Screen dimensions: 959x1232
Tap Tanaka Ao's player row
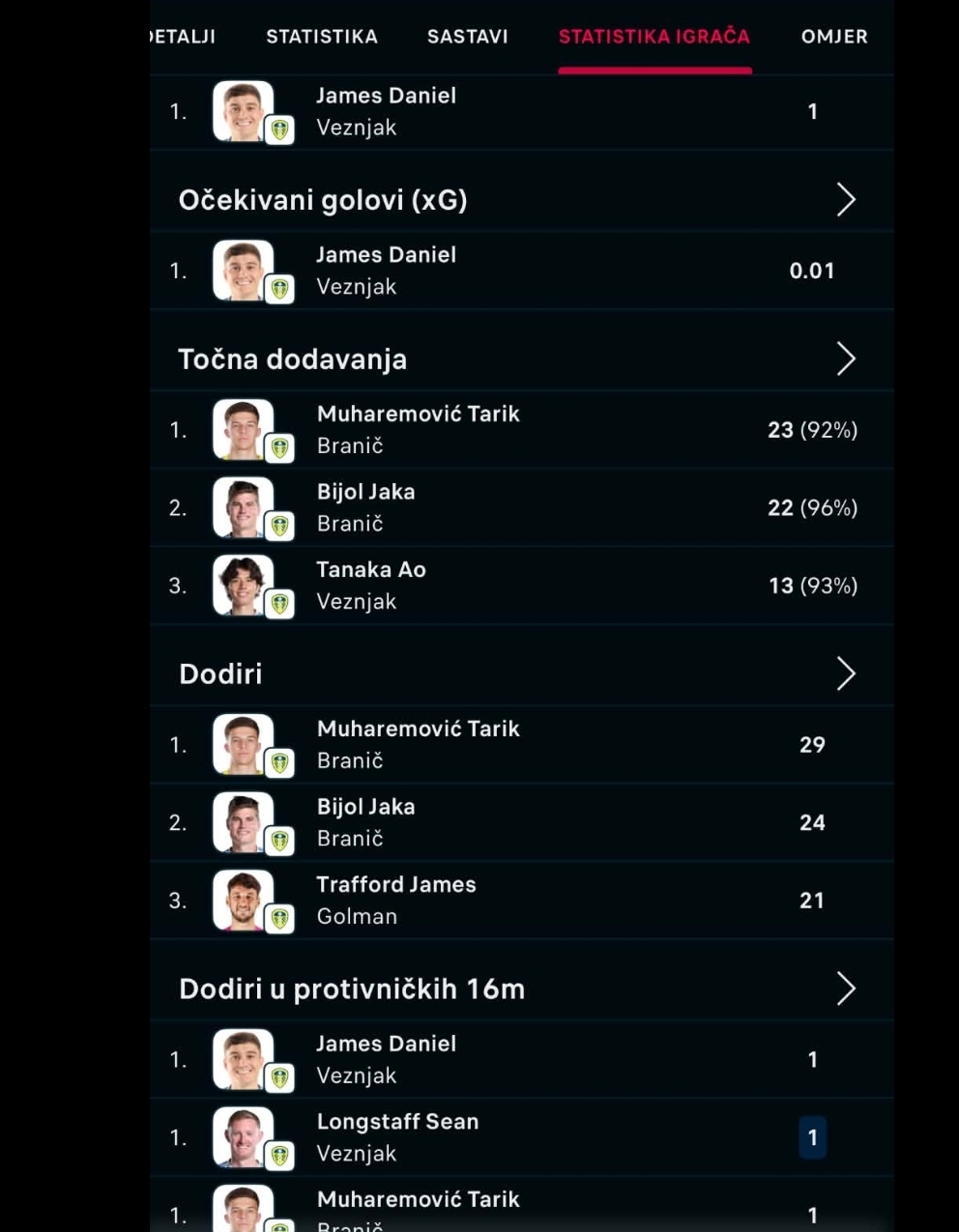522,586
